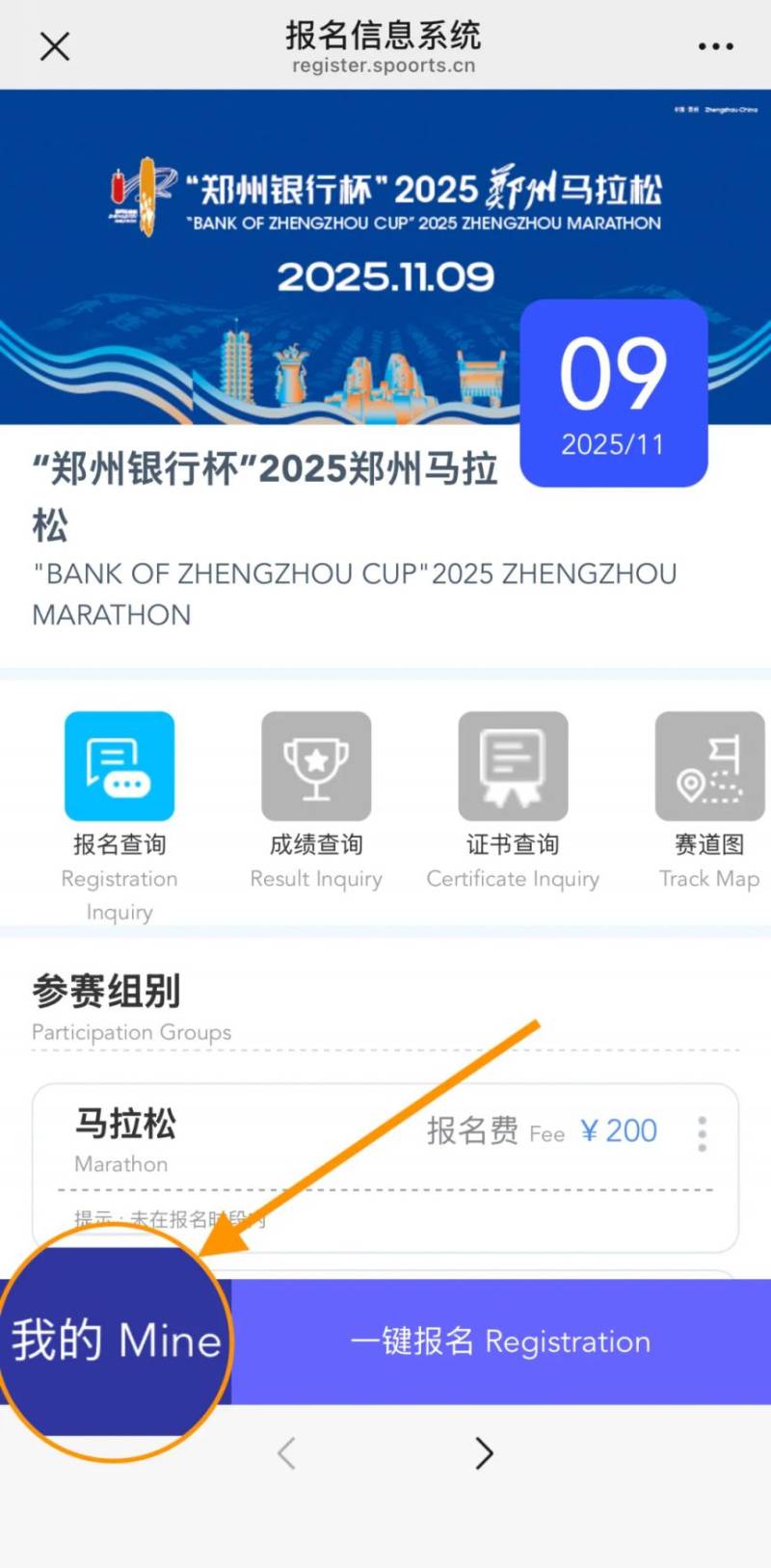Open the top-right more options menu
This screenshot has height=1568, width=771.
pyautogui.click(x=715, y=45)
